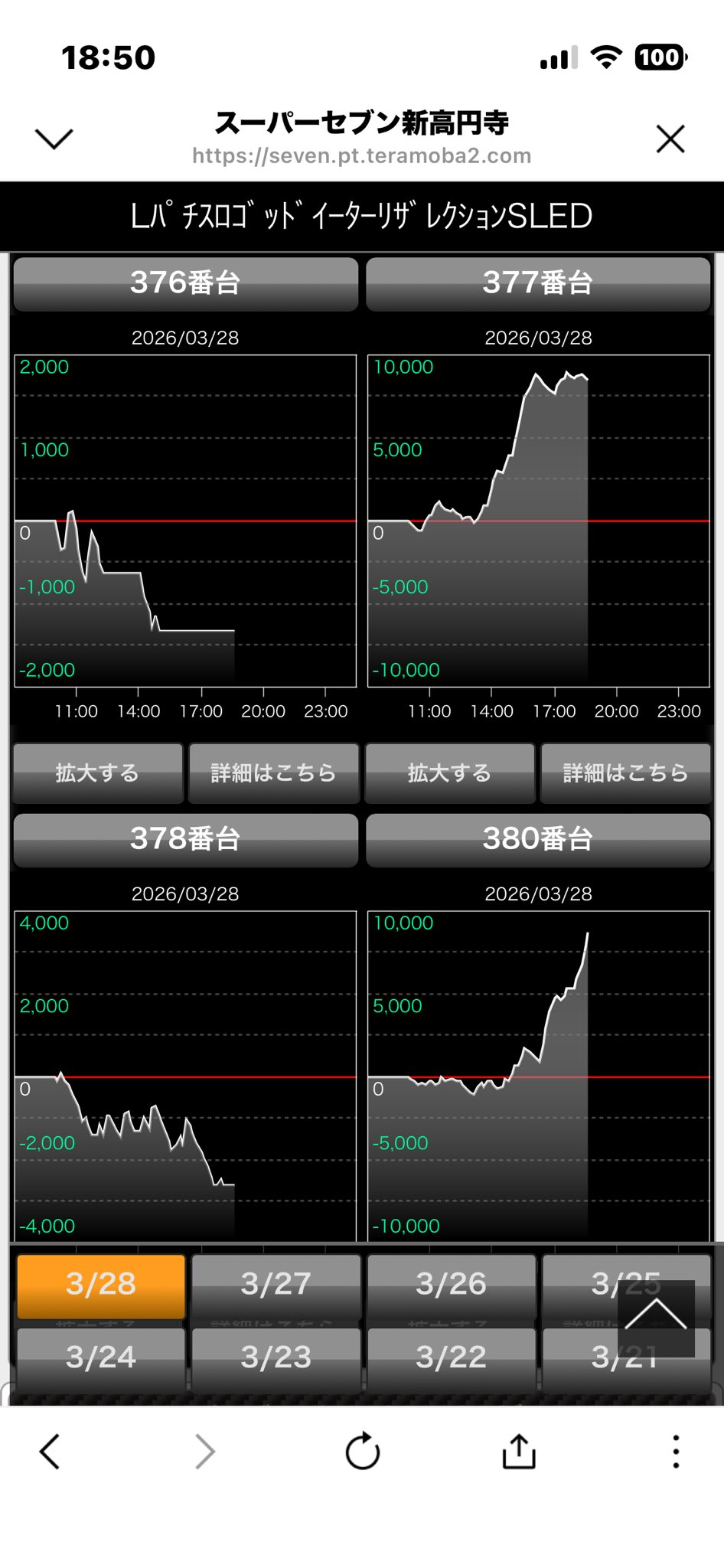Show data for 3/26
Image resolution: width=724 pixels, height=1568 pixels.
(x=451, y=1285)
